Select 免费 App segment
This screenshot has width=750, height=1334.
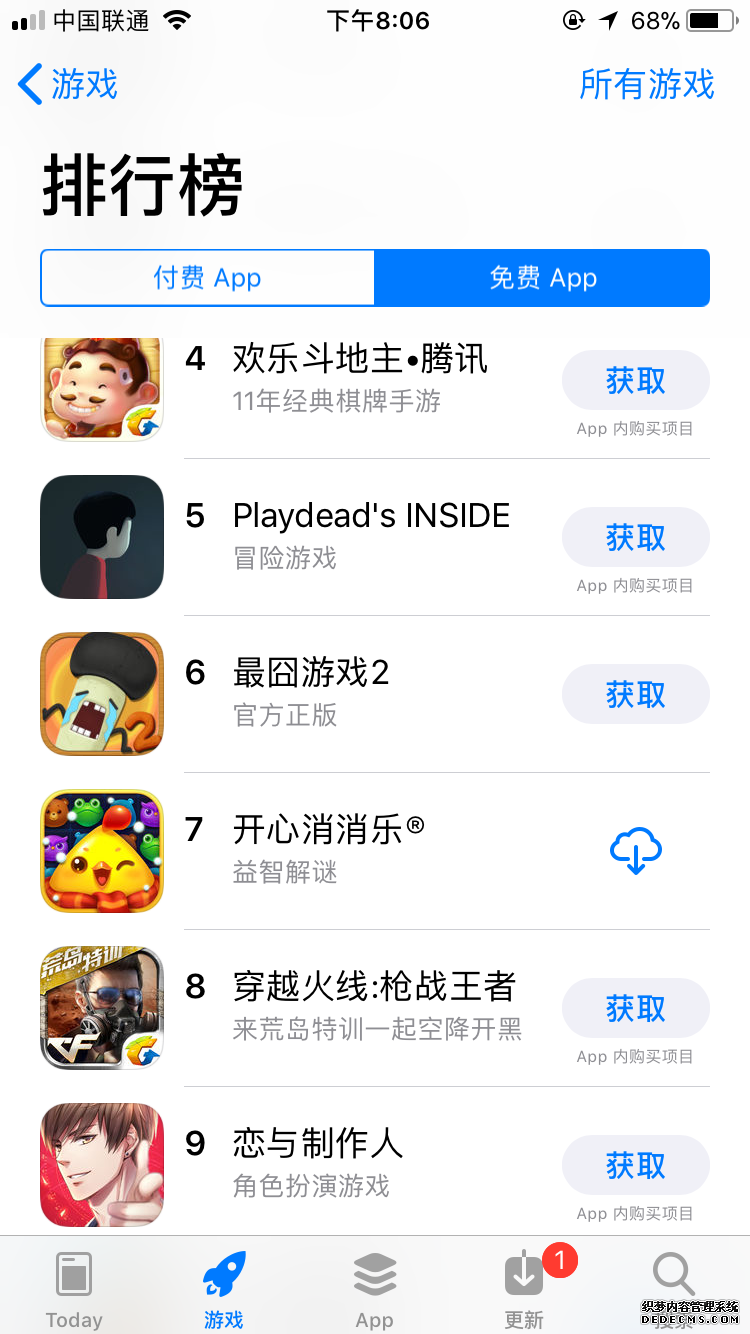point(542,278)
